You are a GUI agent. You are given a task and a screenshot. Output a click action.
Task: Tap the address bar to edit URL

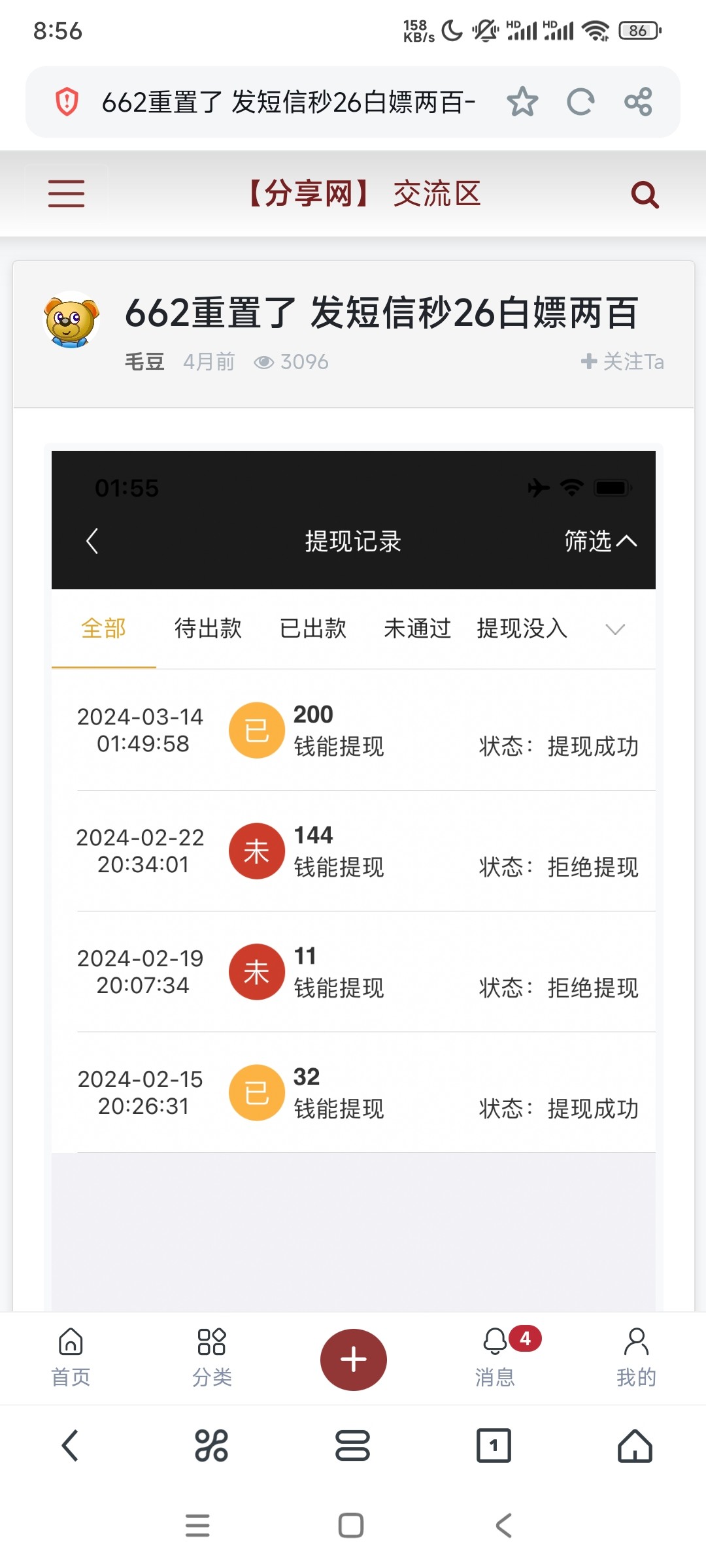288,102
